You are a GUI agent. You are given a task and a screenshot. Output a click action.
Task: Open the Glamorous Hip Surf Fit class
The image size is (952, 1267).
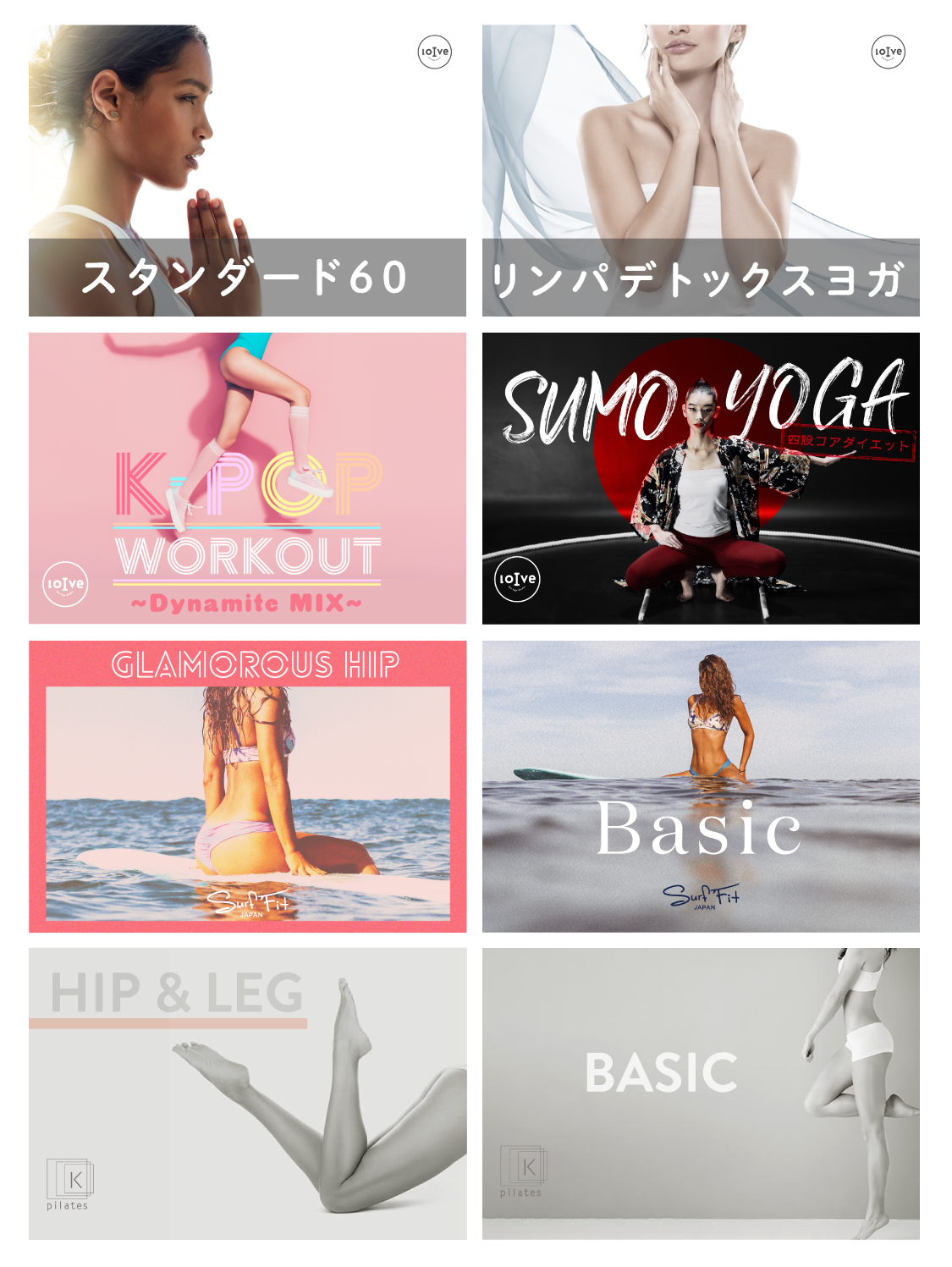[247, 786]
